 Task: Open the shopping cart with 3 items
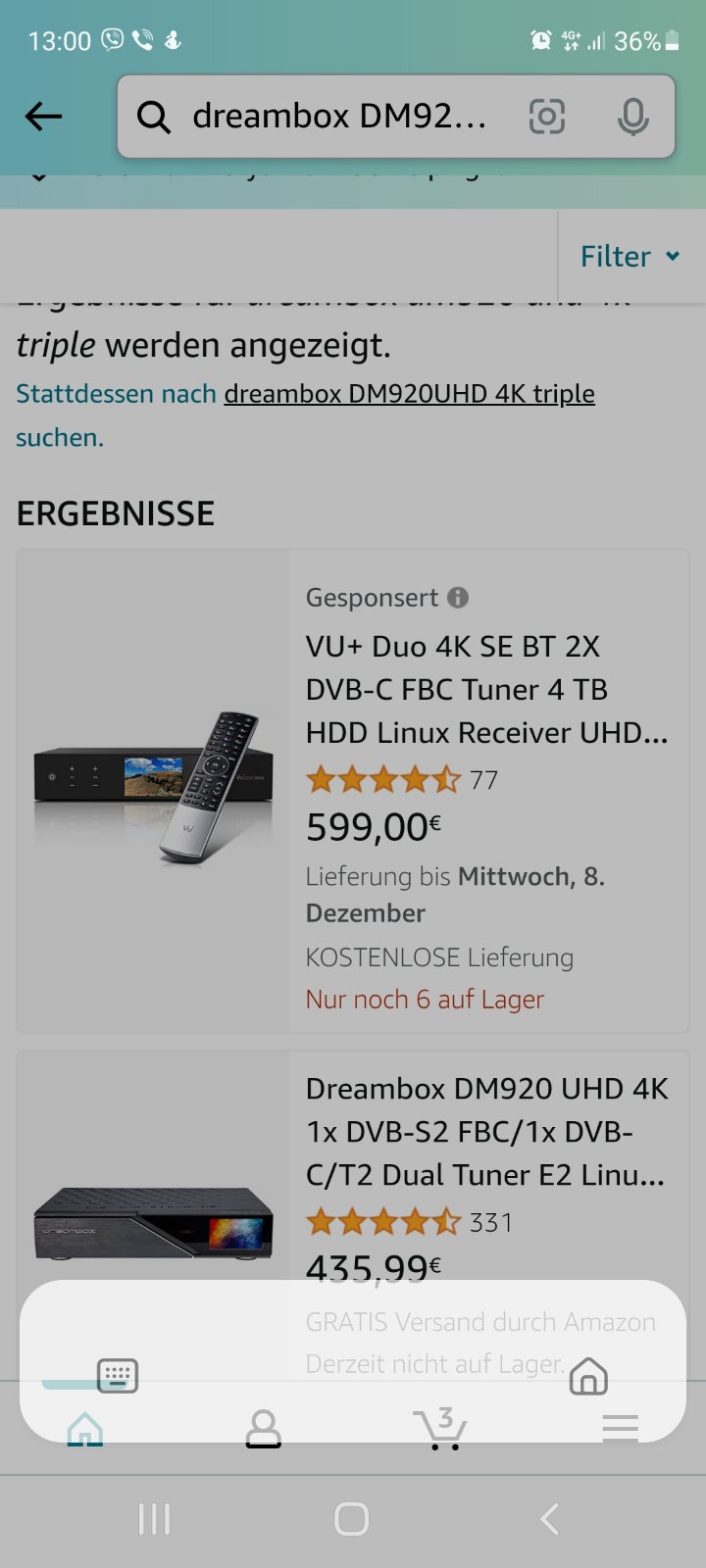440,1429
